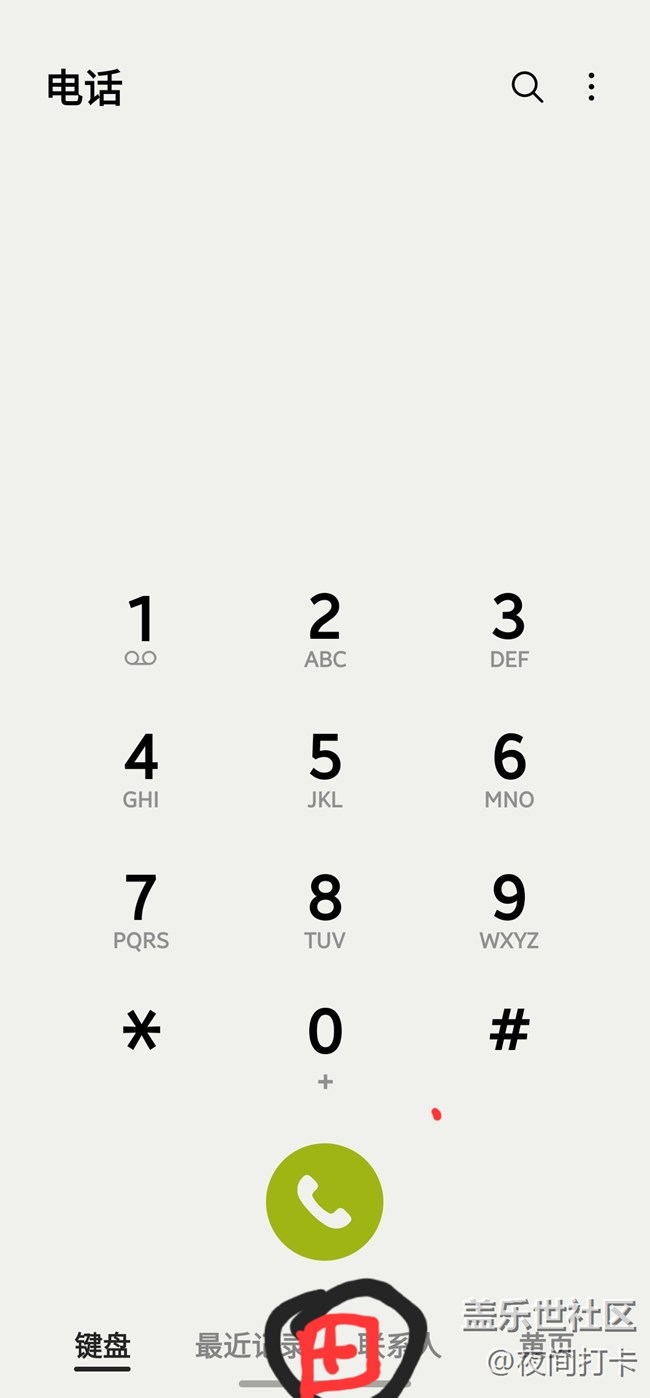The width and height of the screenshot is (650, 1398).
Task: Open the more options menu
Action: tap(591, 87)
